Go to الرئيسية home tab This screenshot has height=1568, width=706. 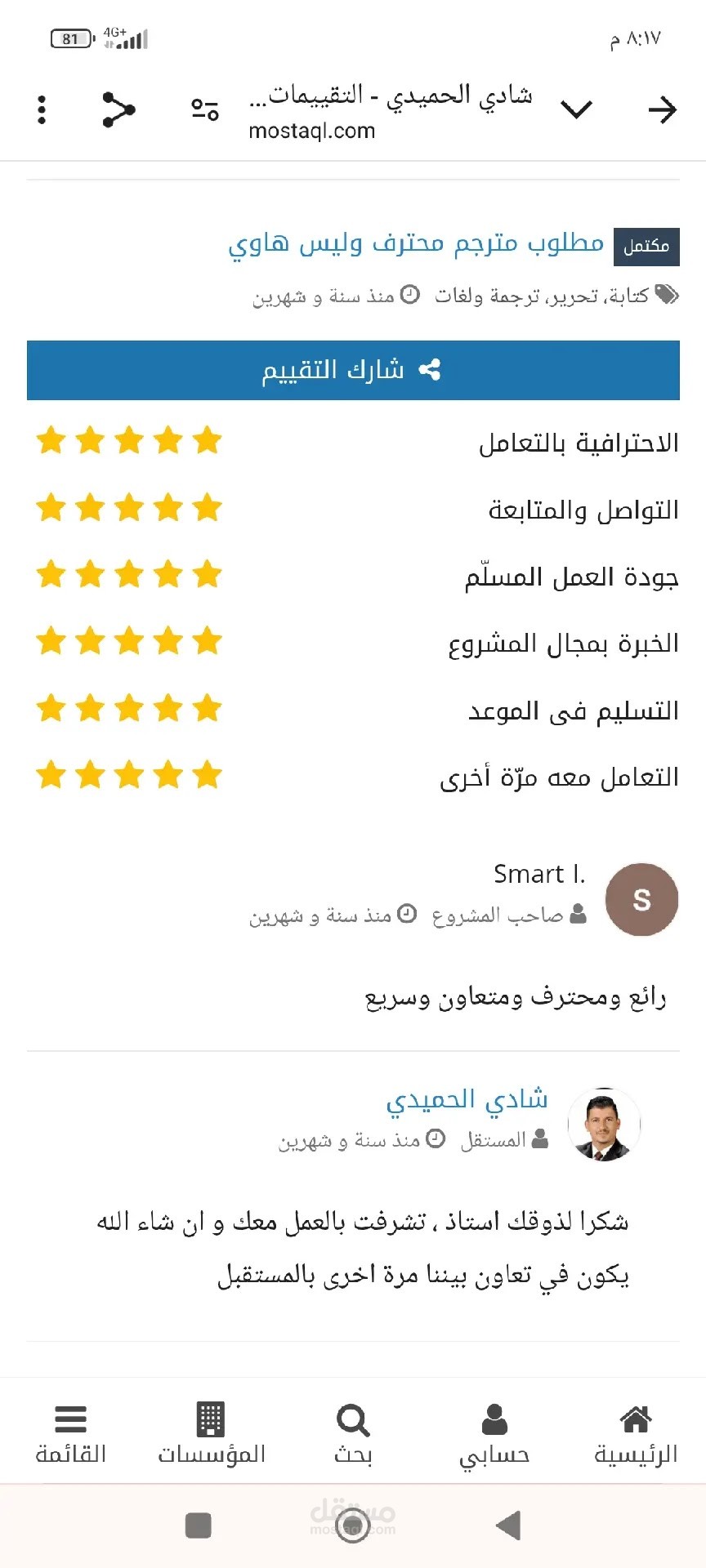[x=636, y=1435]
